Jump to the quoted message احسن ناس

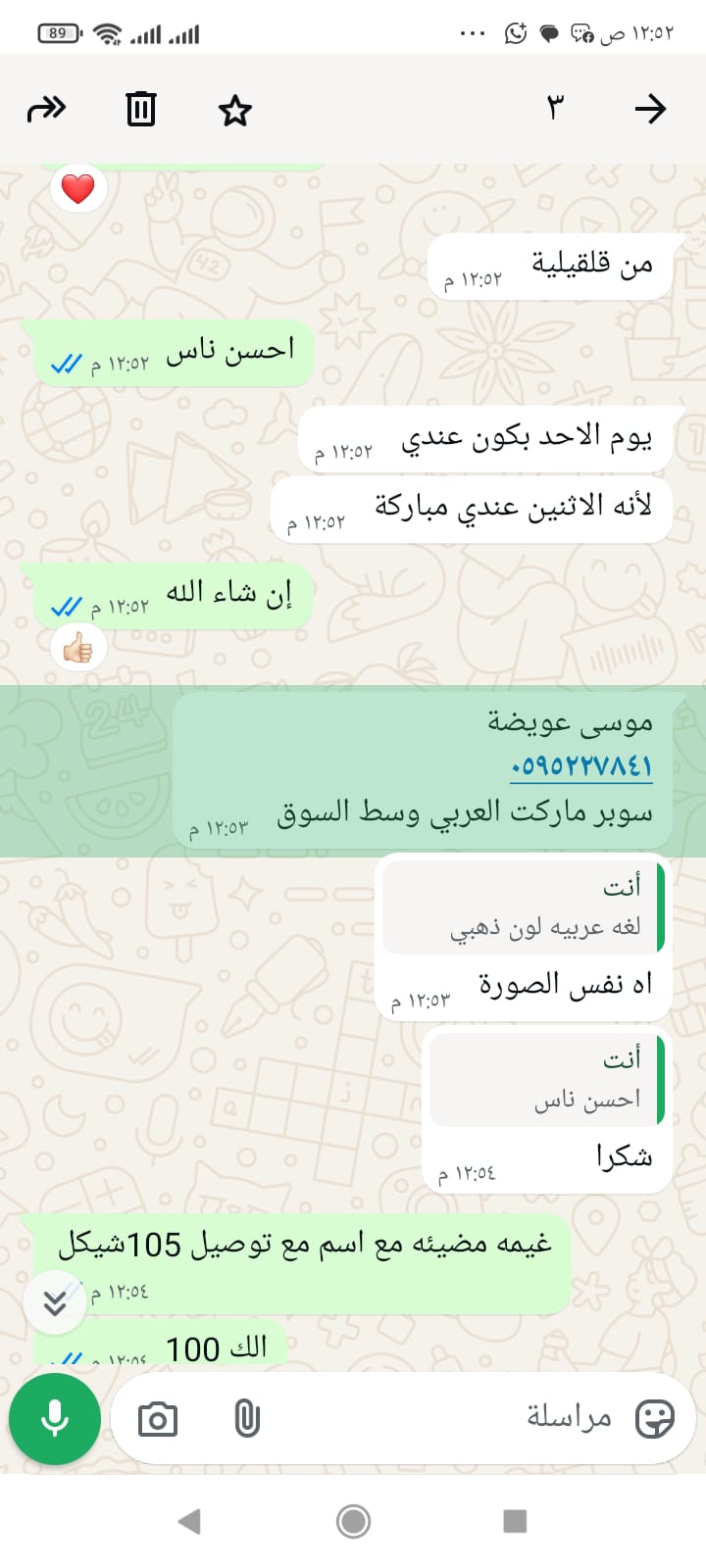(x=547, y=1080)
